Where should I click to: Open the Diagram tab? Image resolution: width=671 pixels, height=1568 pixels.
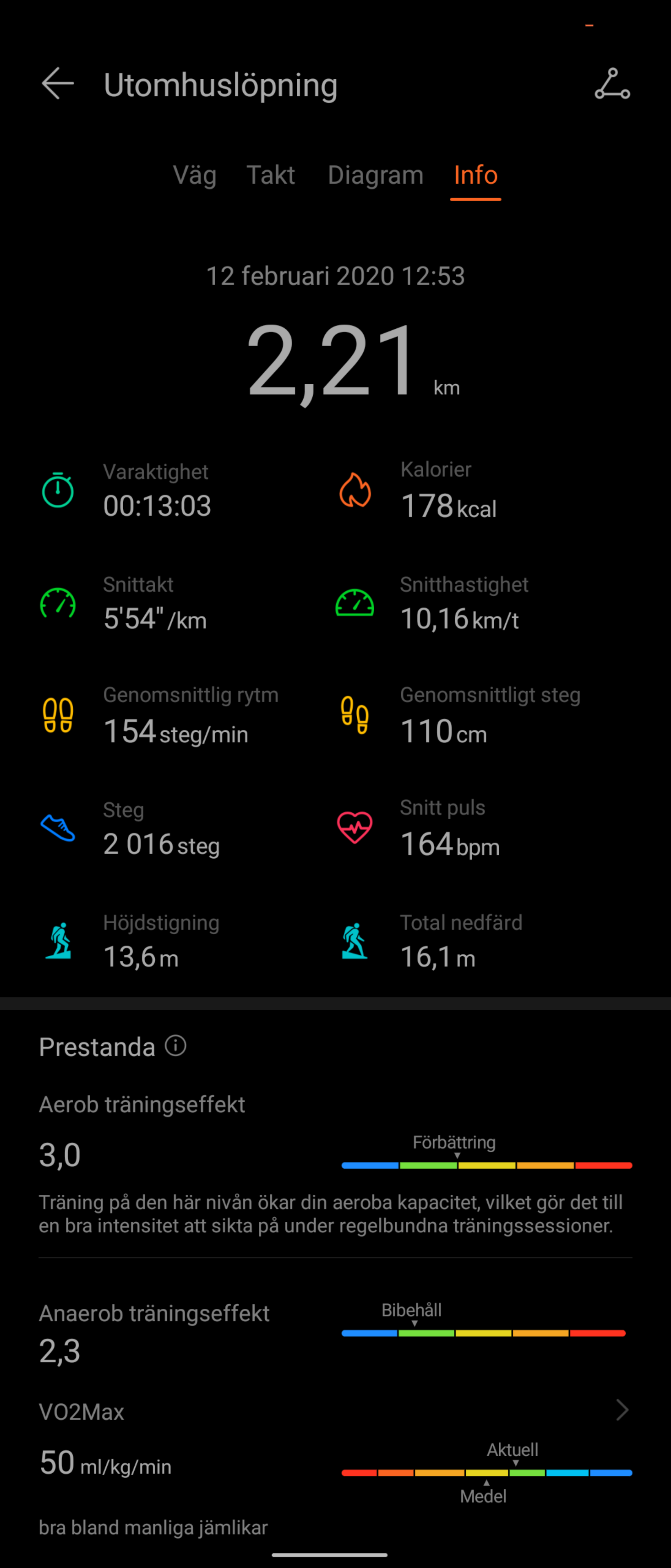(x=375, y=175)
